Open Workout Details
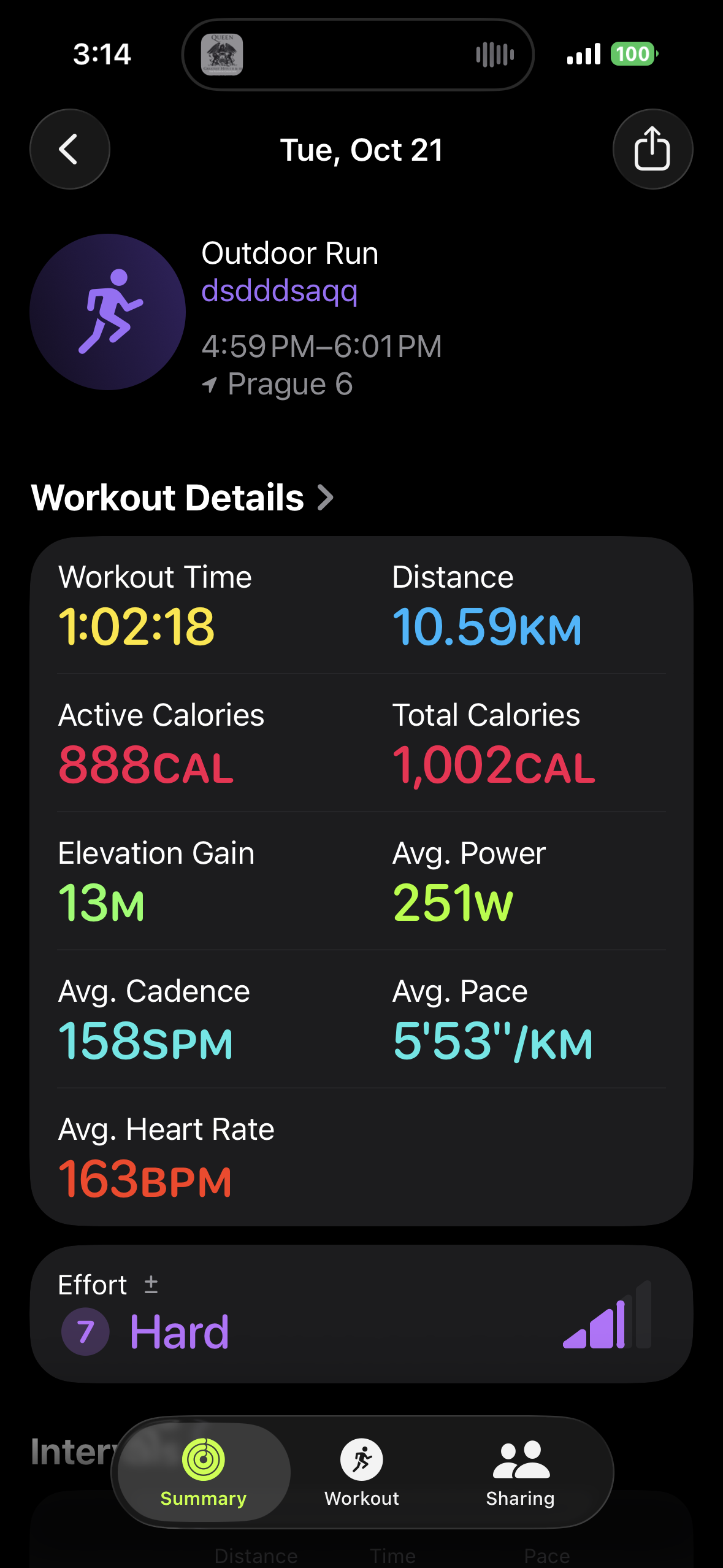723x1568 pixels. click(182, 498)
